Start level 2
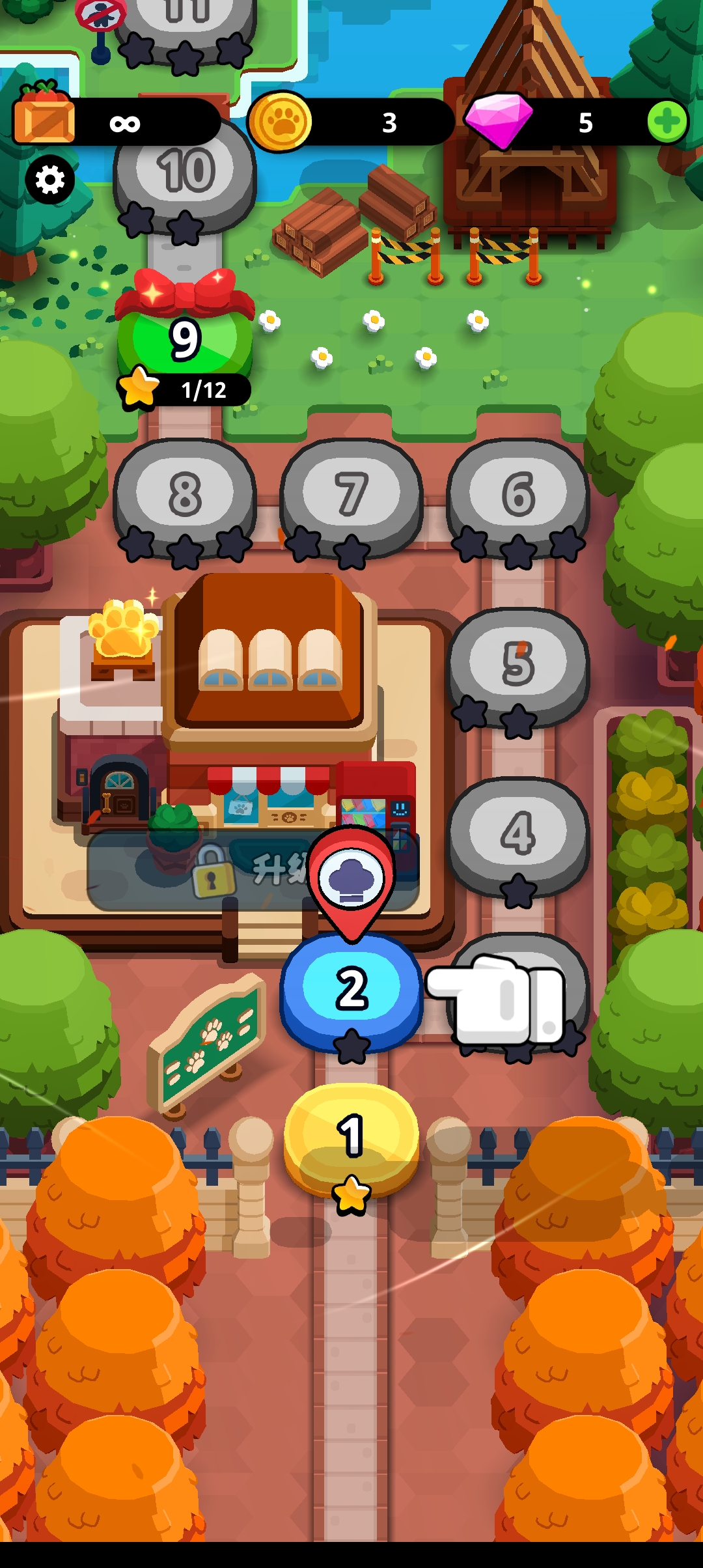This screenshot has height=1568, width=703. point(351,989)
